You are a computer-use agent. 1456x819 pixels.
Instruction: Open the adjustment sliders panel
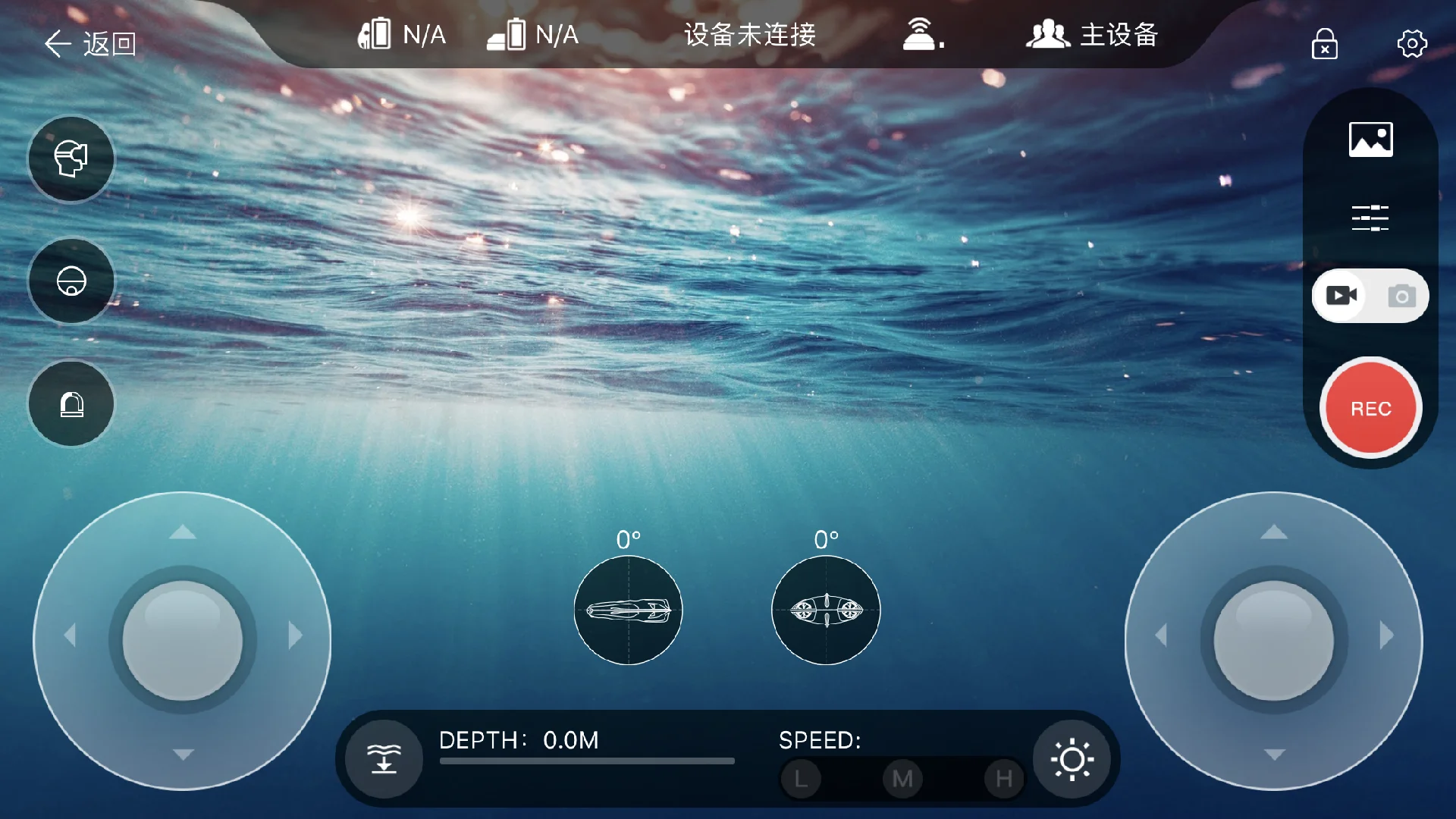click(x=1370, y=218)
